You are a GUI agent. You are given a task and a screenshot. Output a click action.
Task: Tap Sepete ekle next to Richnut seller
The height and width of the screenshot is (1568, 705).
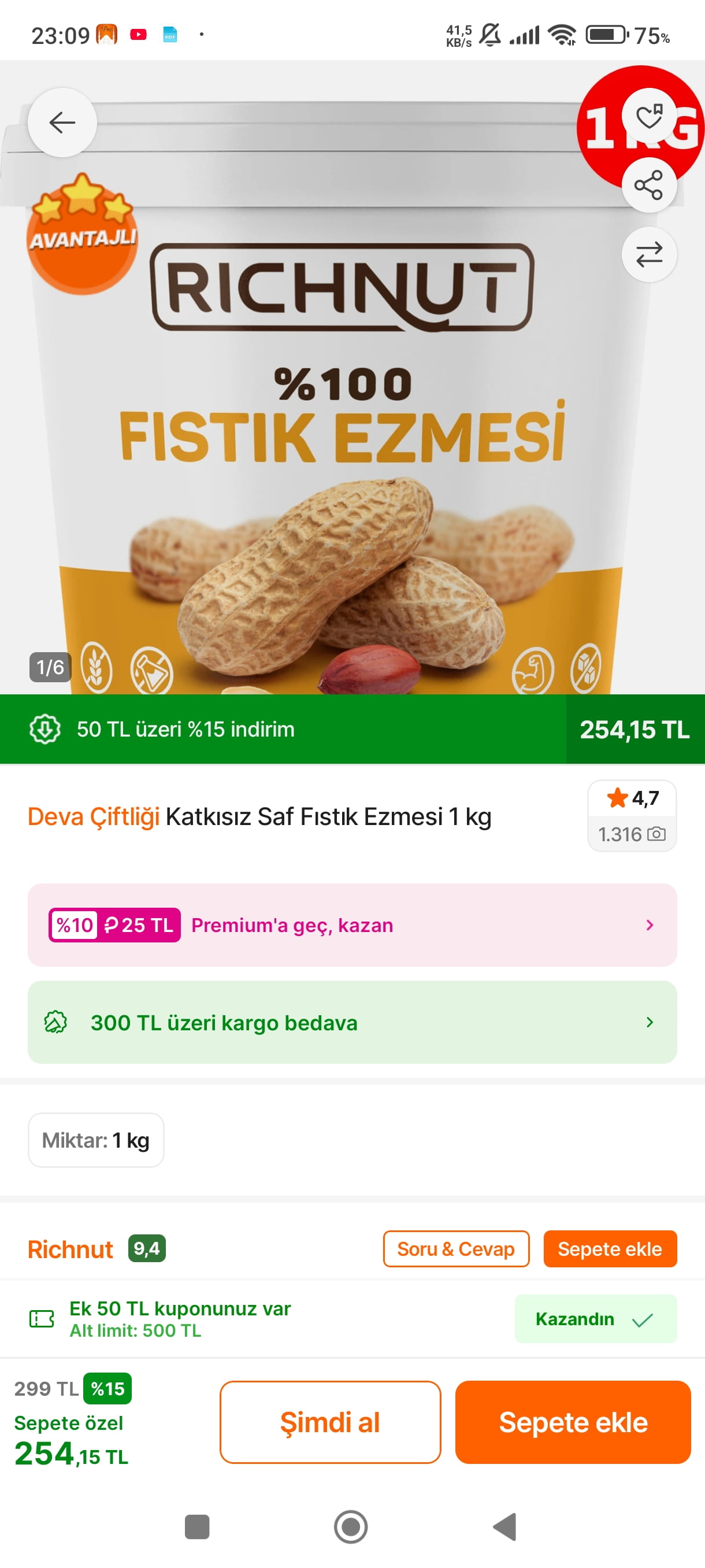pyautogui.click(x=610, y=1249)
